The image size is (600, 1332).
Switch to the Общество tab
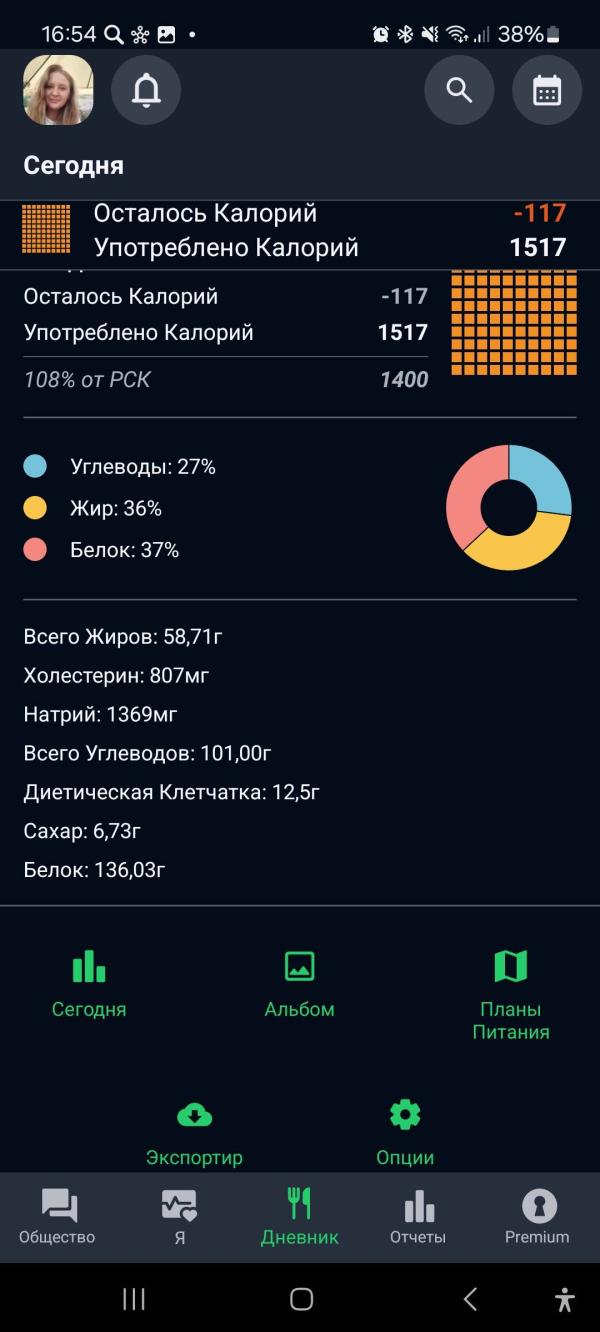click(x=57, y=1217)
